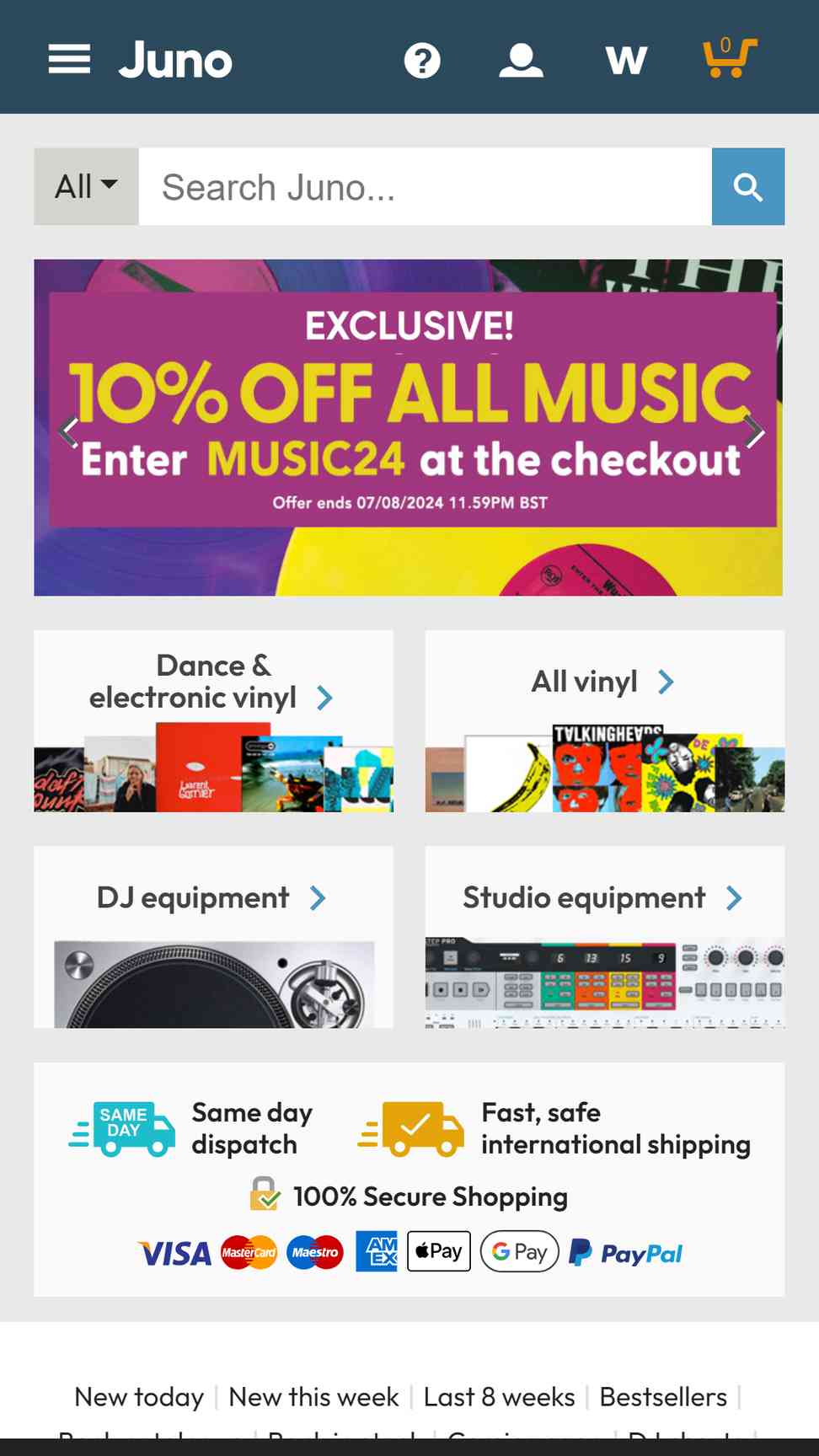This screenshot has width=819, height=1456.
Task: View Last 8 weeks releases
Action: pyautogui.click(x=499, y=1397)
